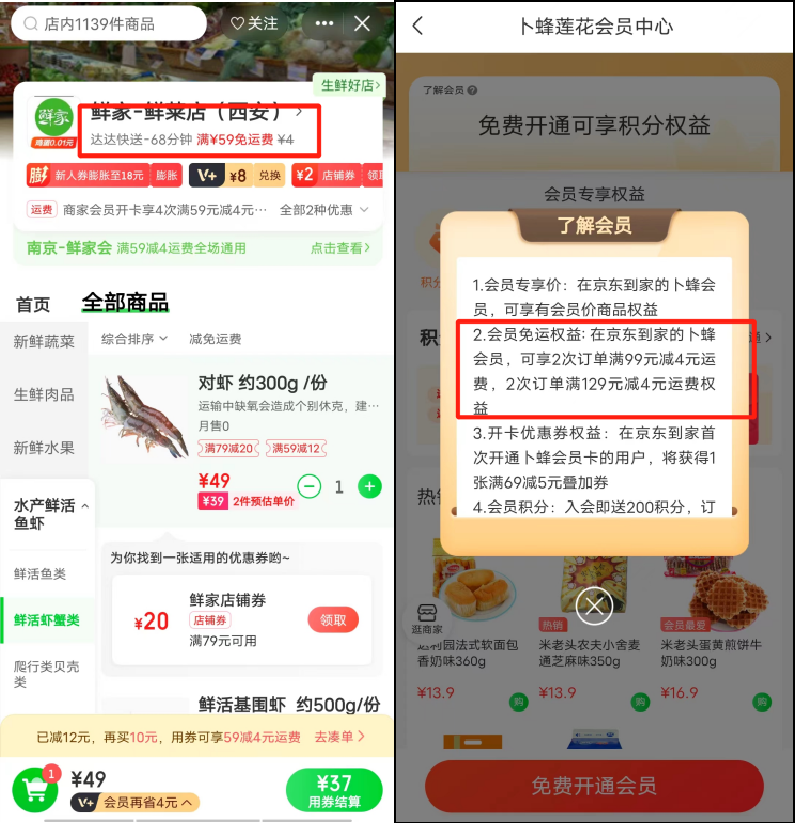The image size is (795, 823).
Task: Switch to the 首页 tab
Action: (x=33, y=304)
